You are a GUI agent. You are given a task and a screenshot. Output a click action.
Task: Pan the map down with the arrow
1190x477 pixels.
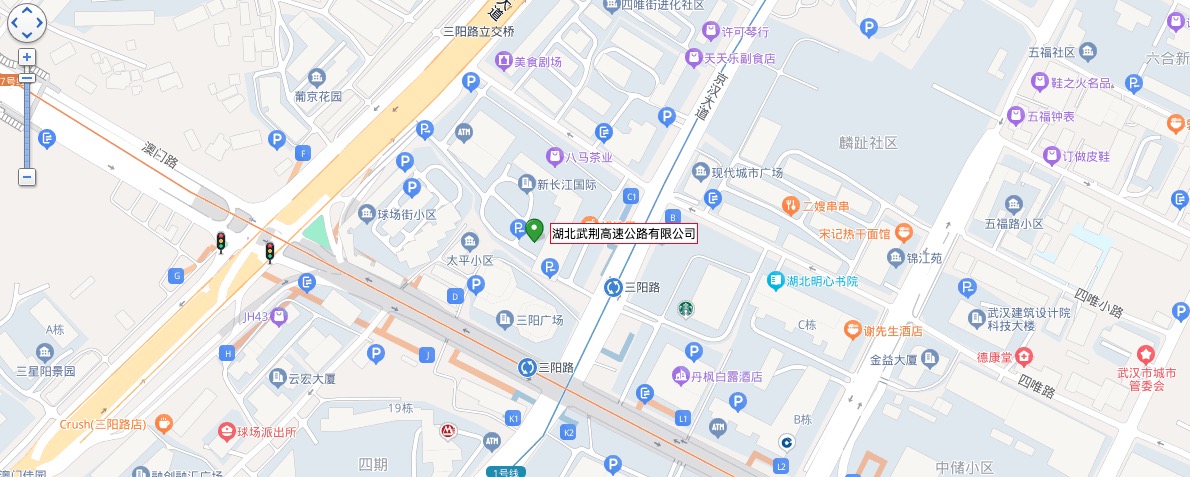point(27,36)
